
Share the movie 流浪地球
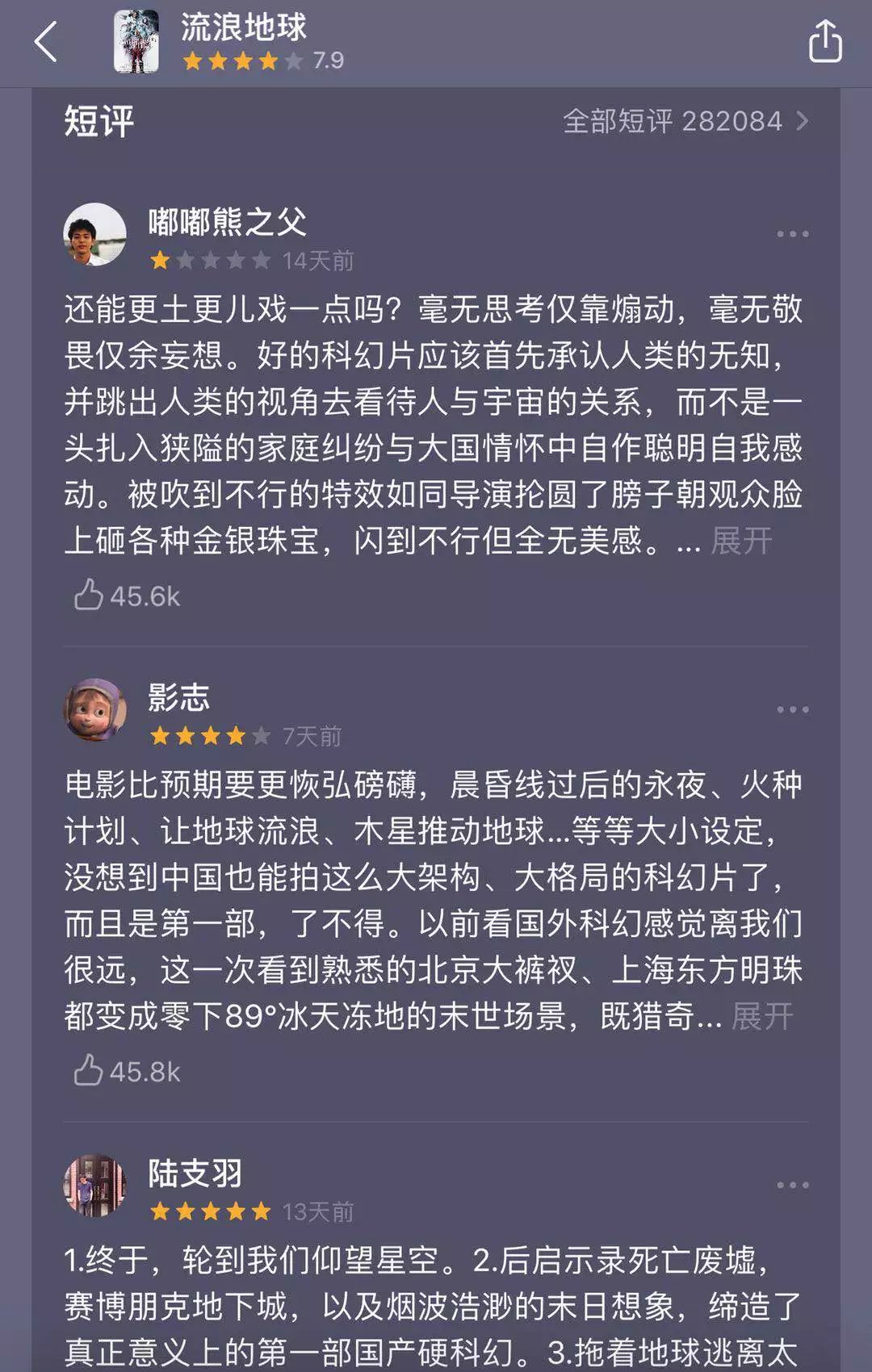824,42
